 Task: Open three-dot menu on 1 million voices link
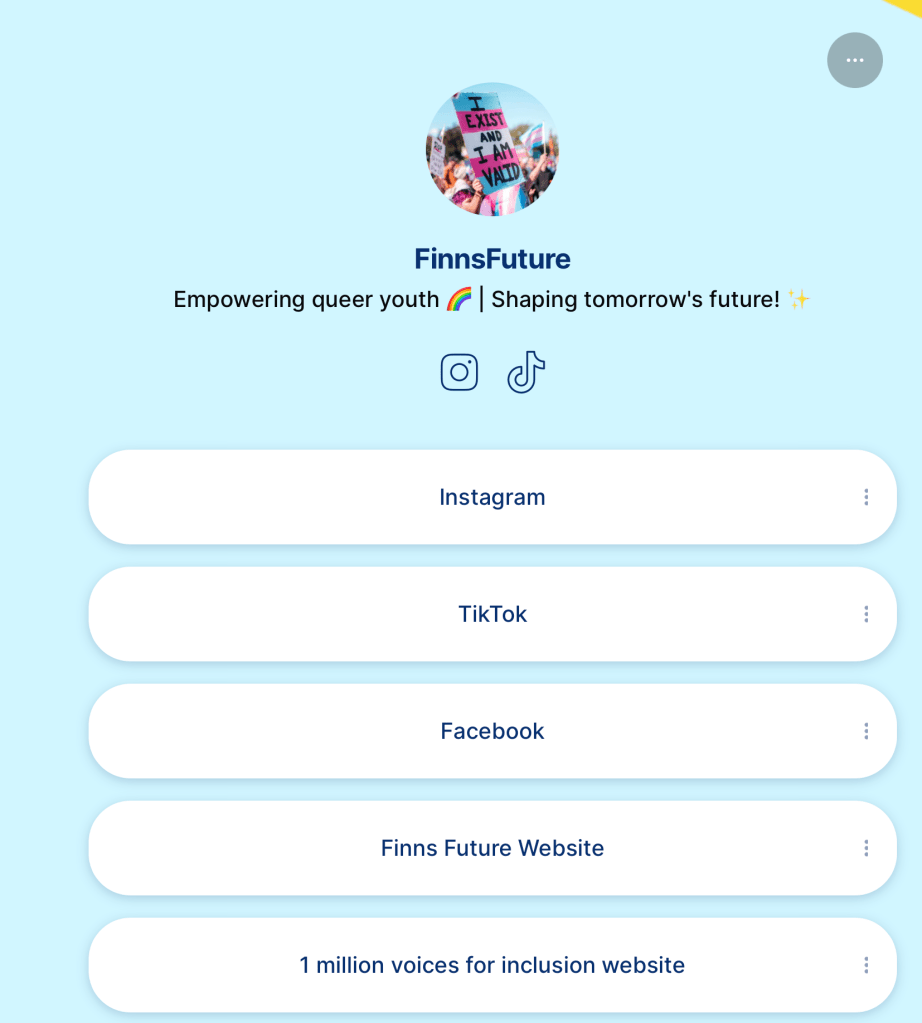pos(865,965)
